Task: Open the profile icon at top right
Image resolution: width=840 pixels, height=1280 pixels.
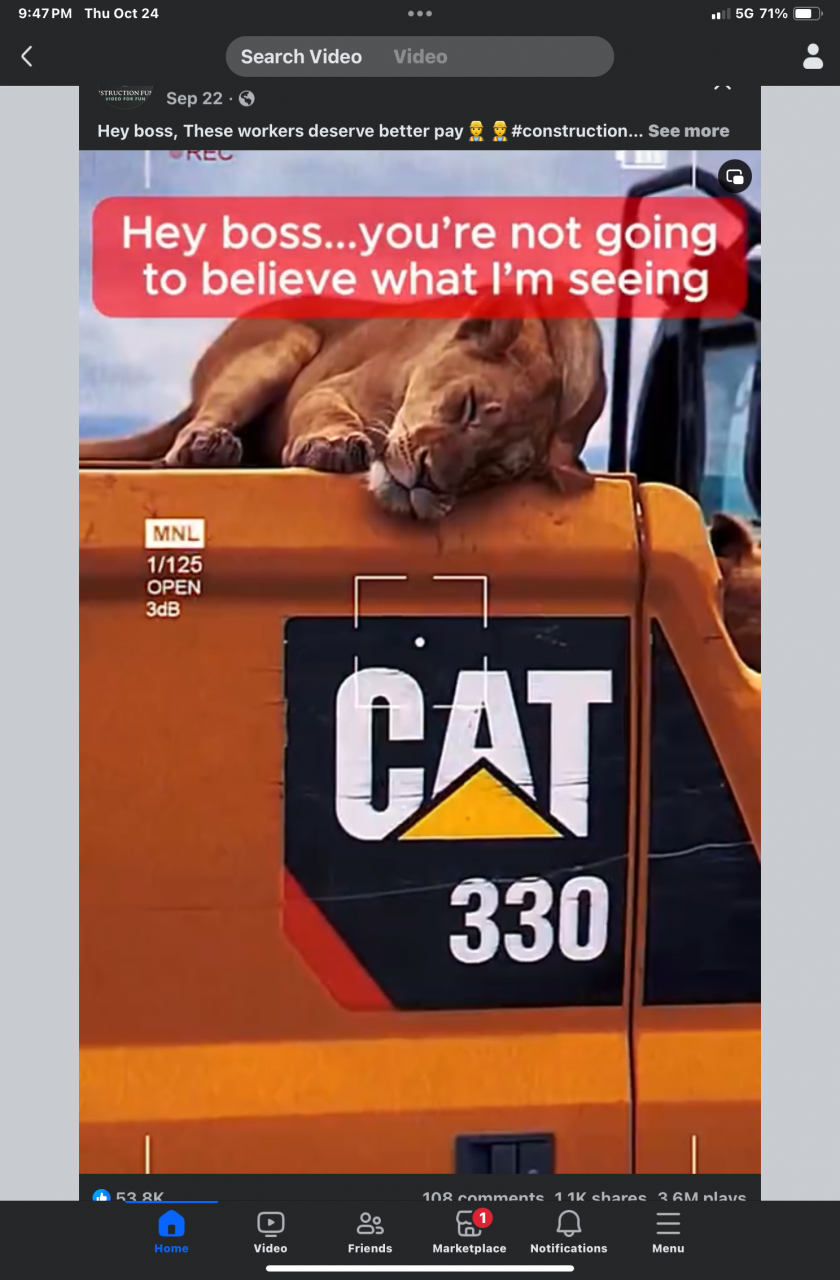Action: click(812, 57)
